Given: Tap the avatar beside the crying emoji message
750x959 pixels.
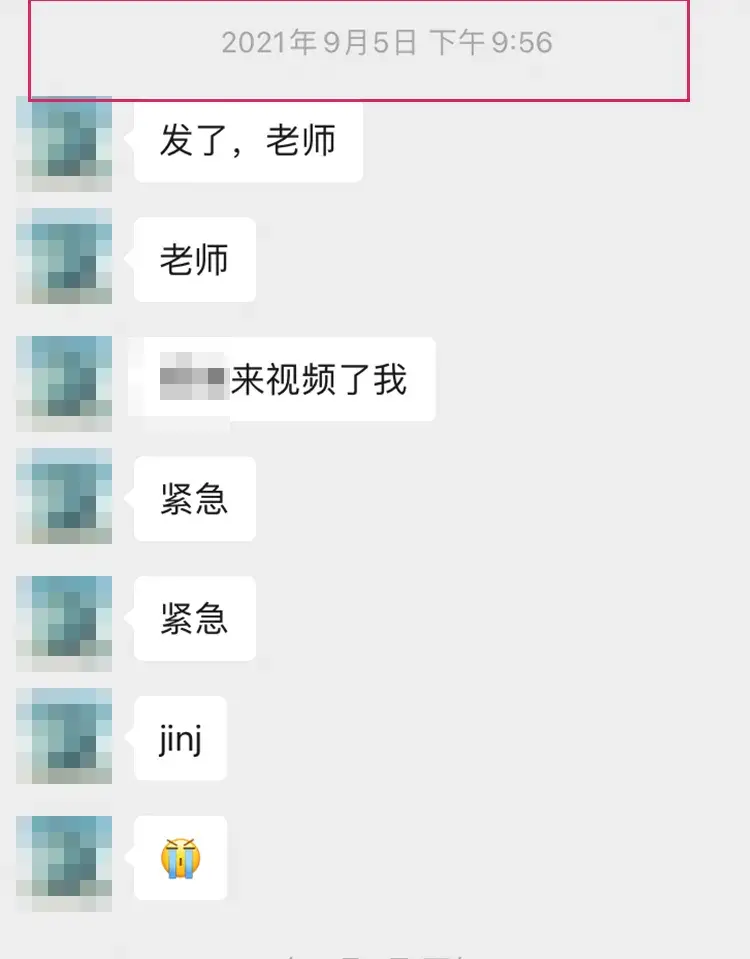Looking at the screenshot, I should pos(63,855).
